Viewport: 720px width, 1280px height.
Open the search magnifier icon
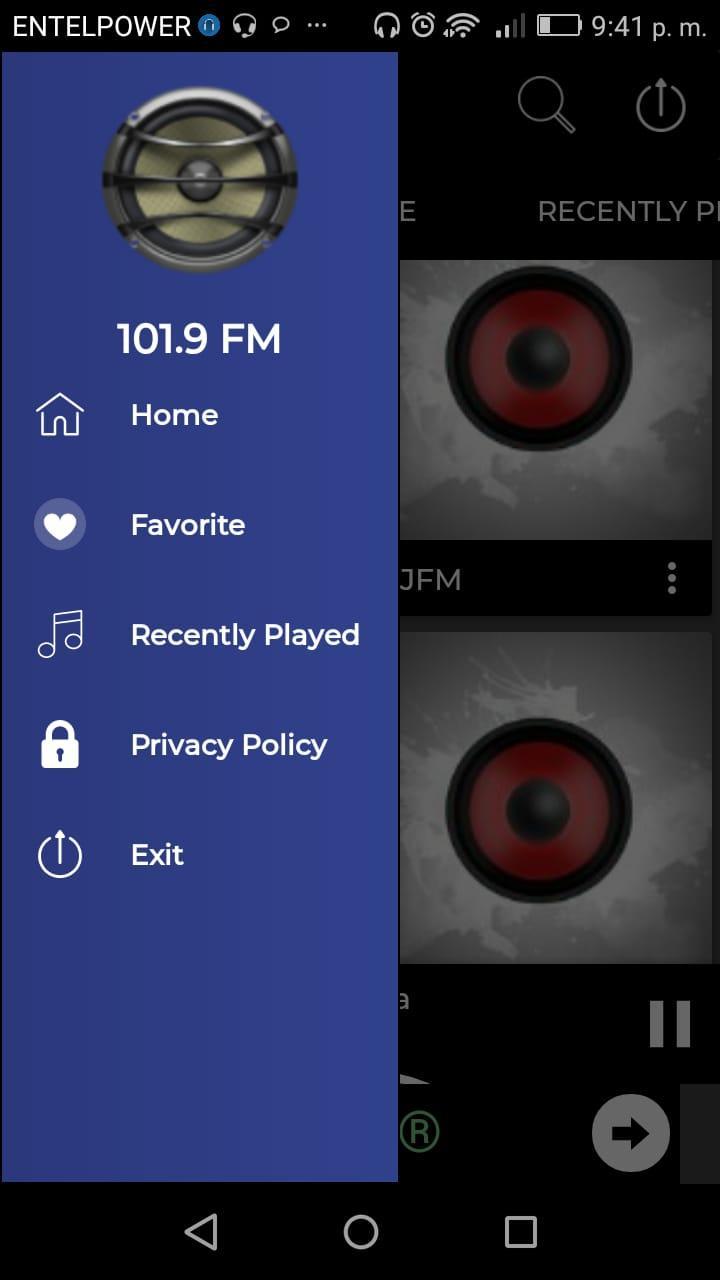click(x=546, y=105)
